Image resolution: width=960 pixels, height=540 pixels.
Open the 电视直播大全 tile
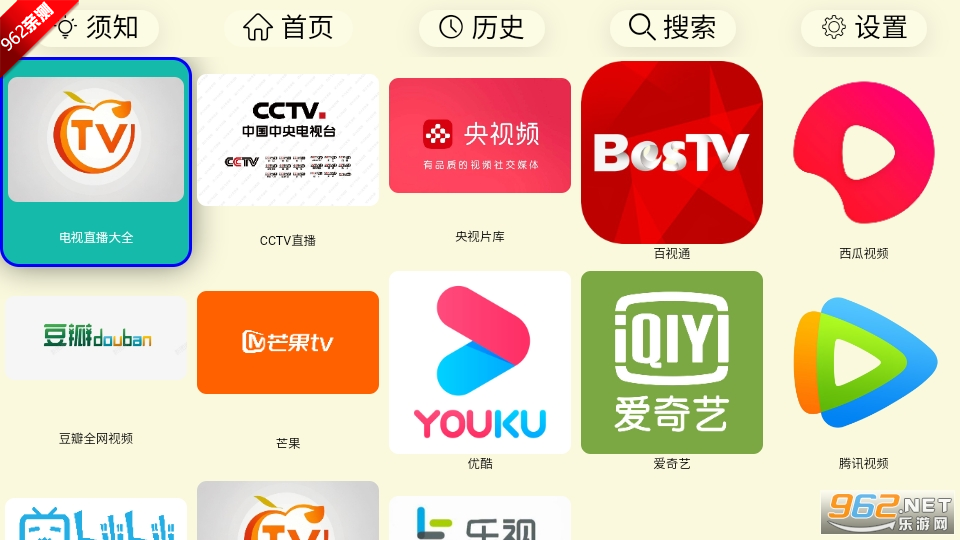[x=96, y=162]
